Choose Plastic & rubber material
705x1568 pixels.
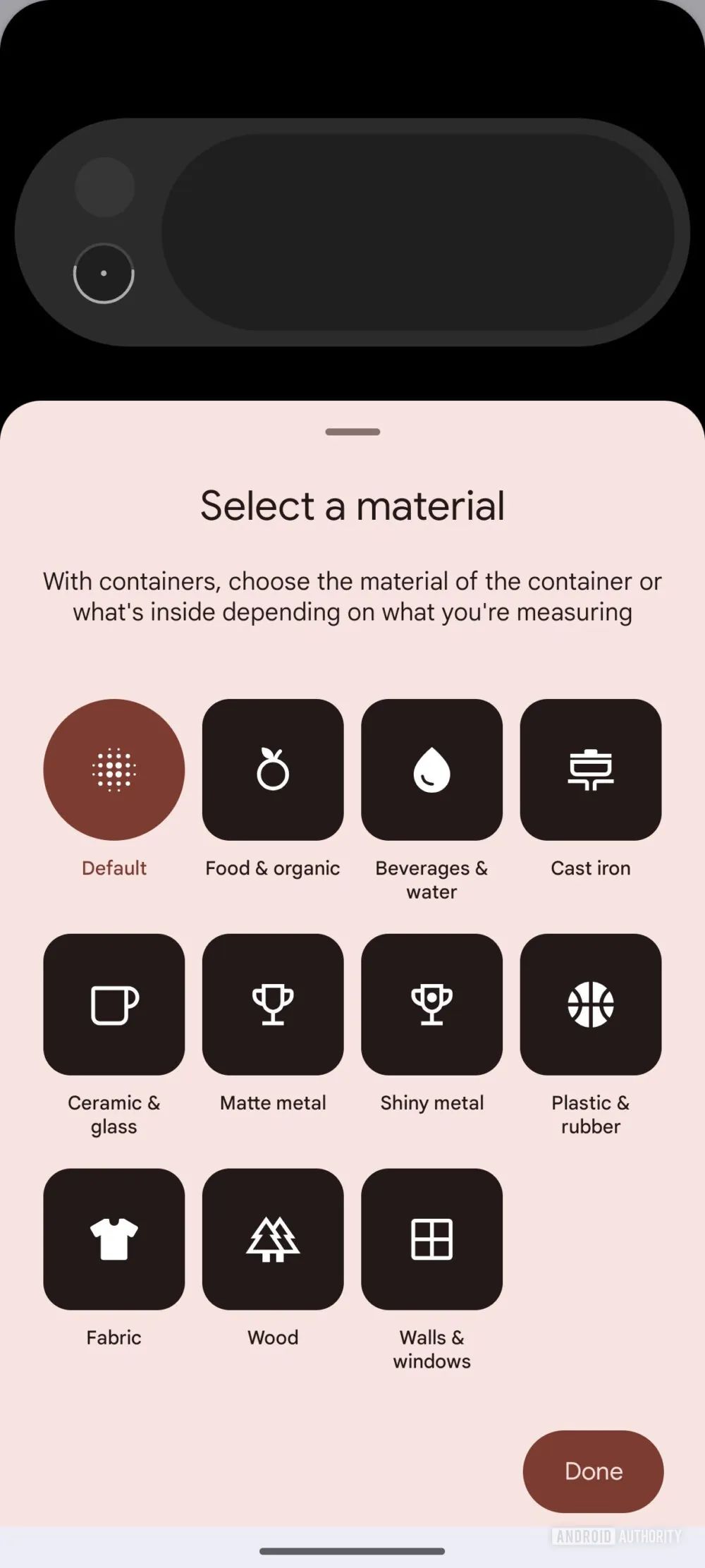point(590,1004)
